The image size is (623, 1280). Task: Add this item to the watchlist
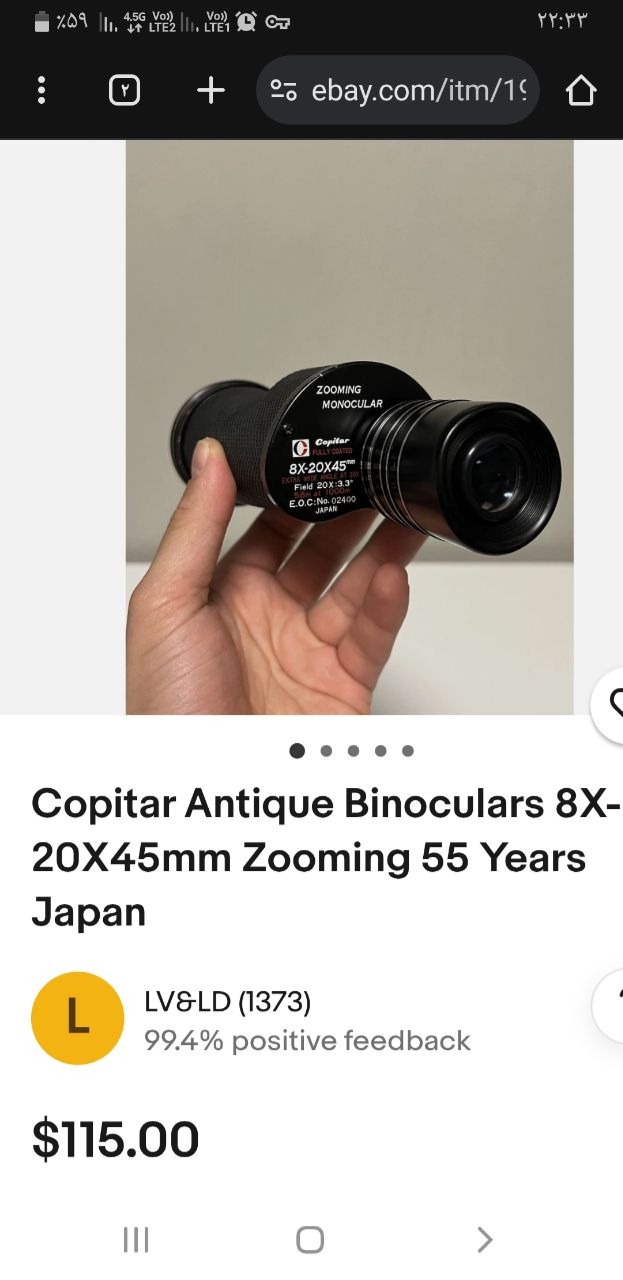610,704
